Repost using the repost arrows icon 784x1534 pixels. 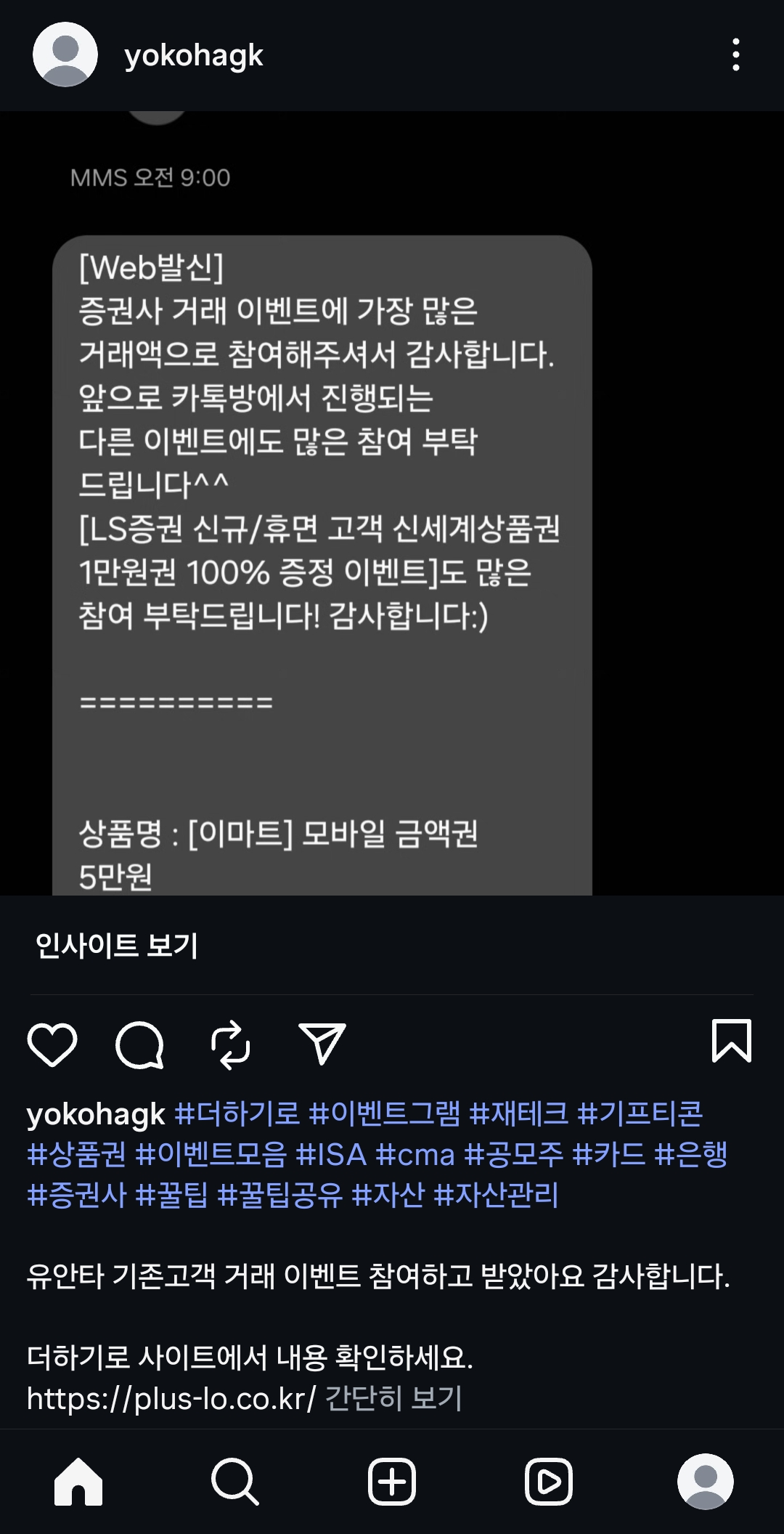coord(231,1042)
